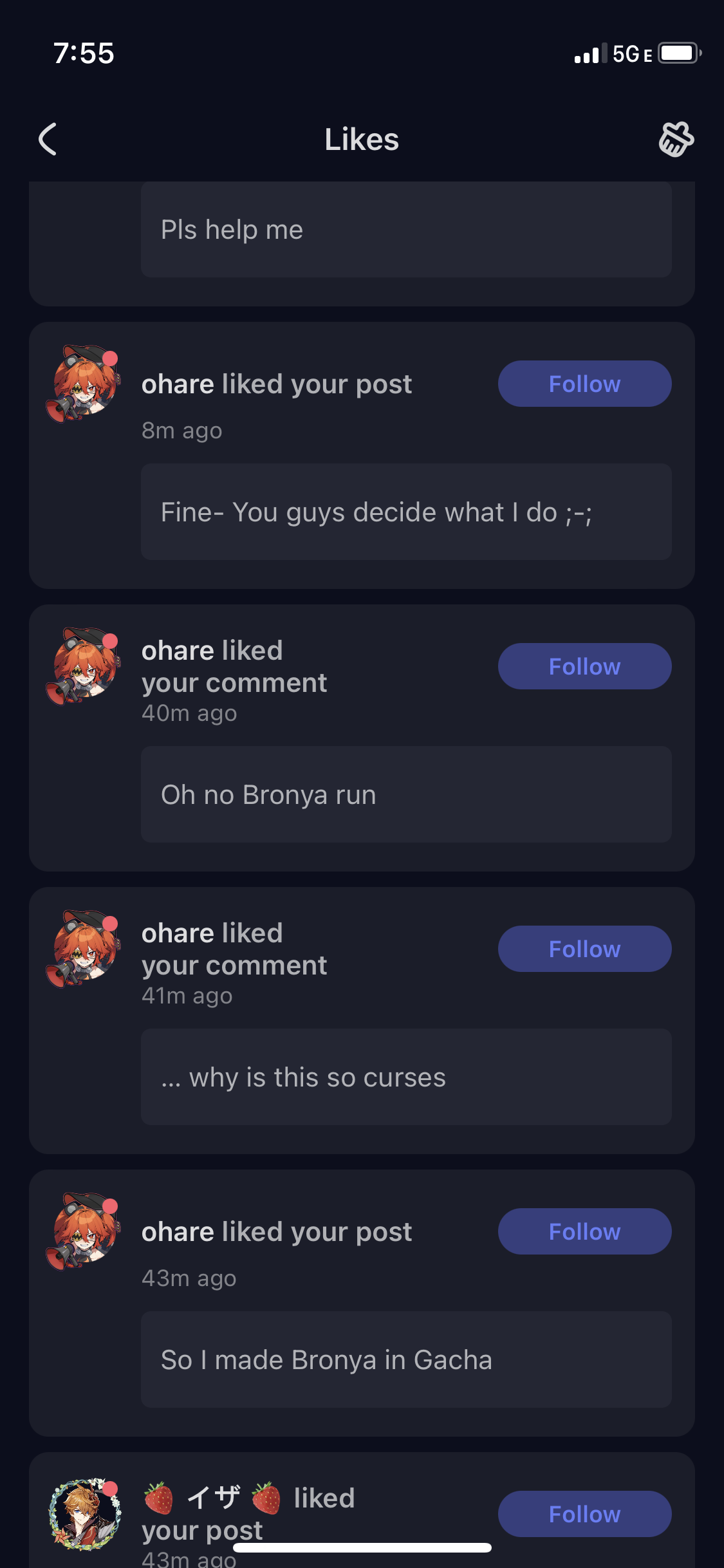Go back from the Likes page
Viewport: 724px width, 1568px height.
pyautogui.click(x=48, y=139)
